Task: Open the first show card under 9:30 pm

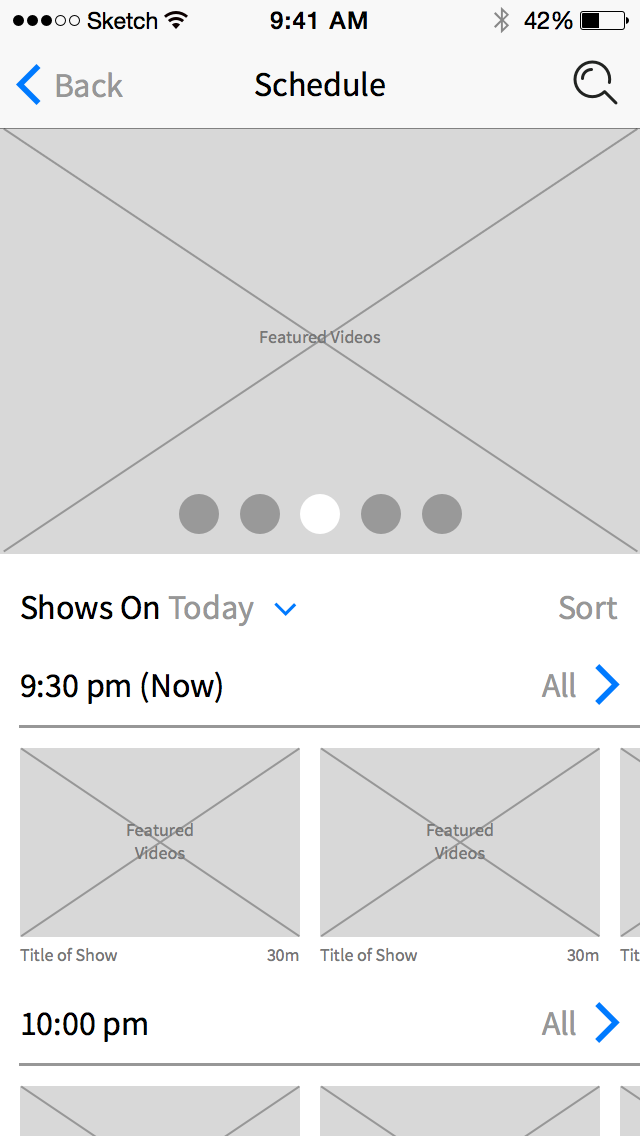Action: 160,842
